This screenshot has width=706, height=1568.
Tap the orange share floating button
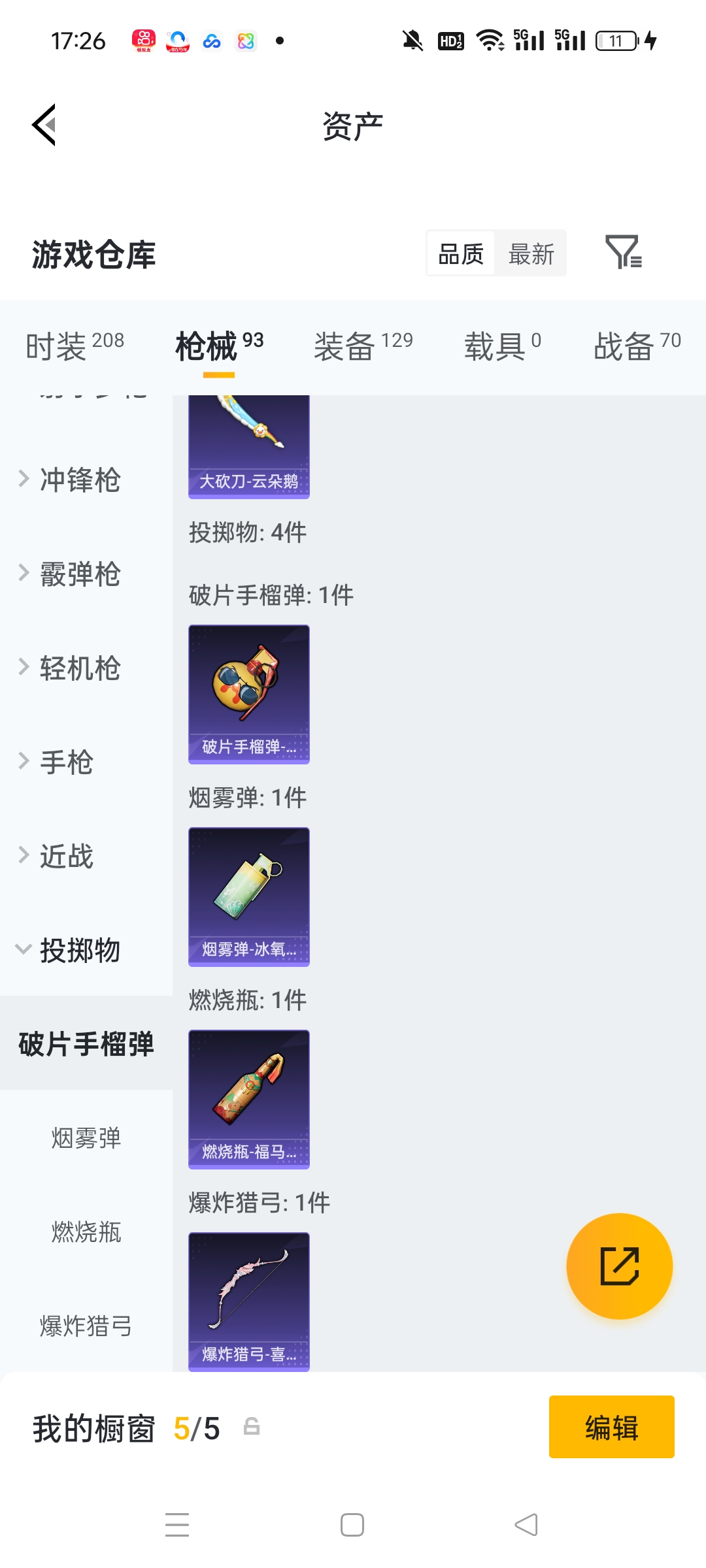(619, 1266)
